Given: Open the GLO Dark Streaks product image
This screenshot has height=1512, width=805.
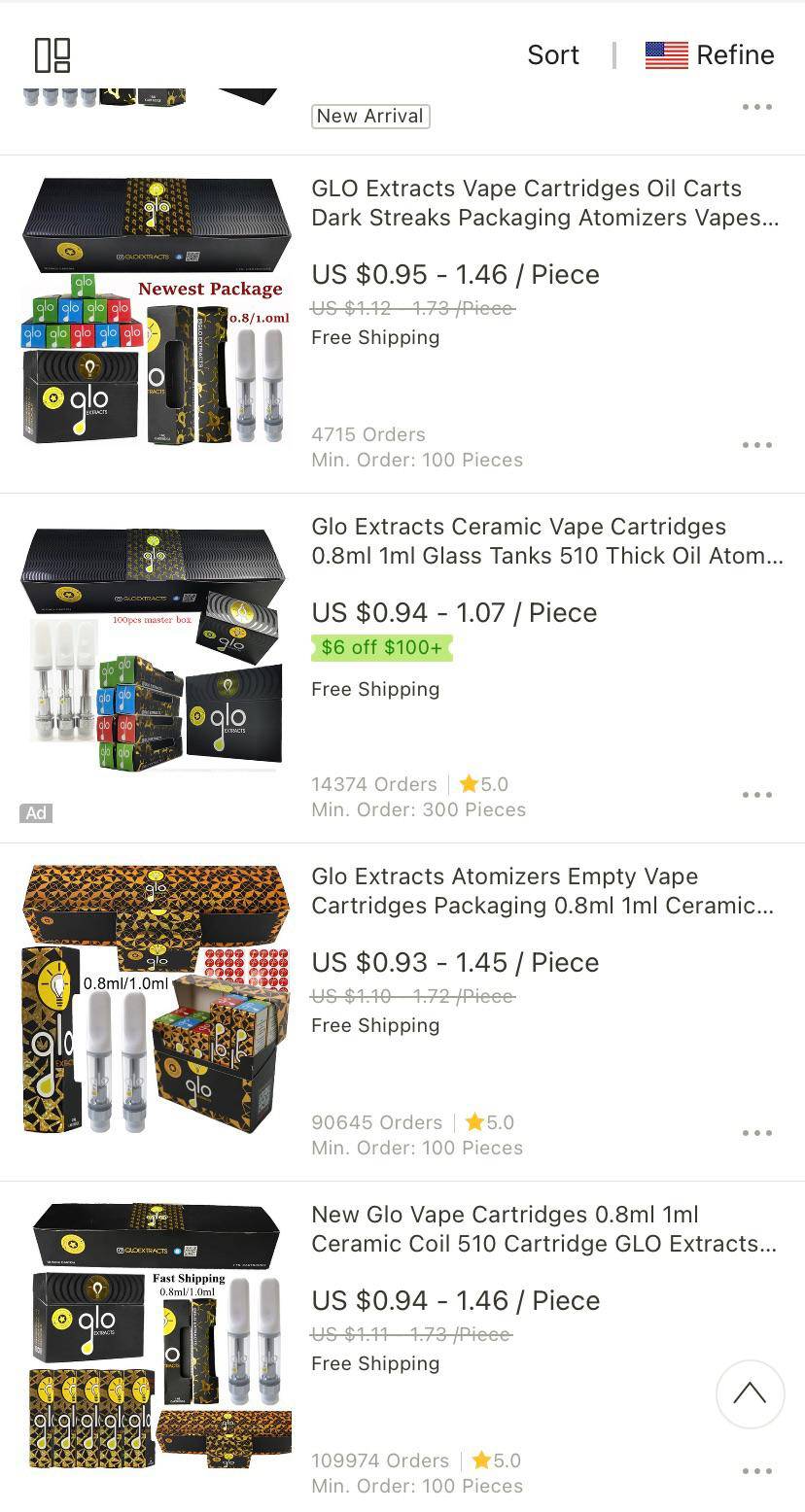Looking at the screenshot, I should 155,311.
